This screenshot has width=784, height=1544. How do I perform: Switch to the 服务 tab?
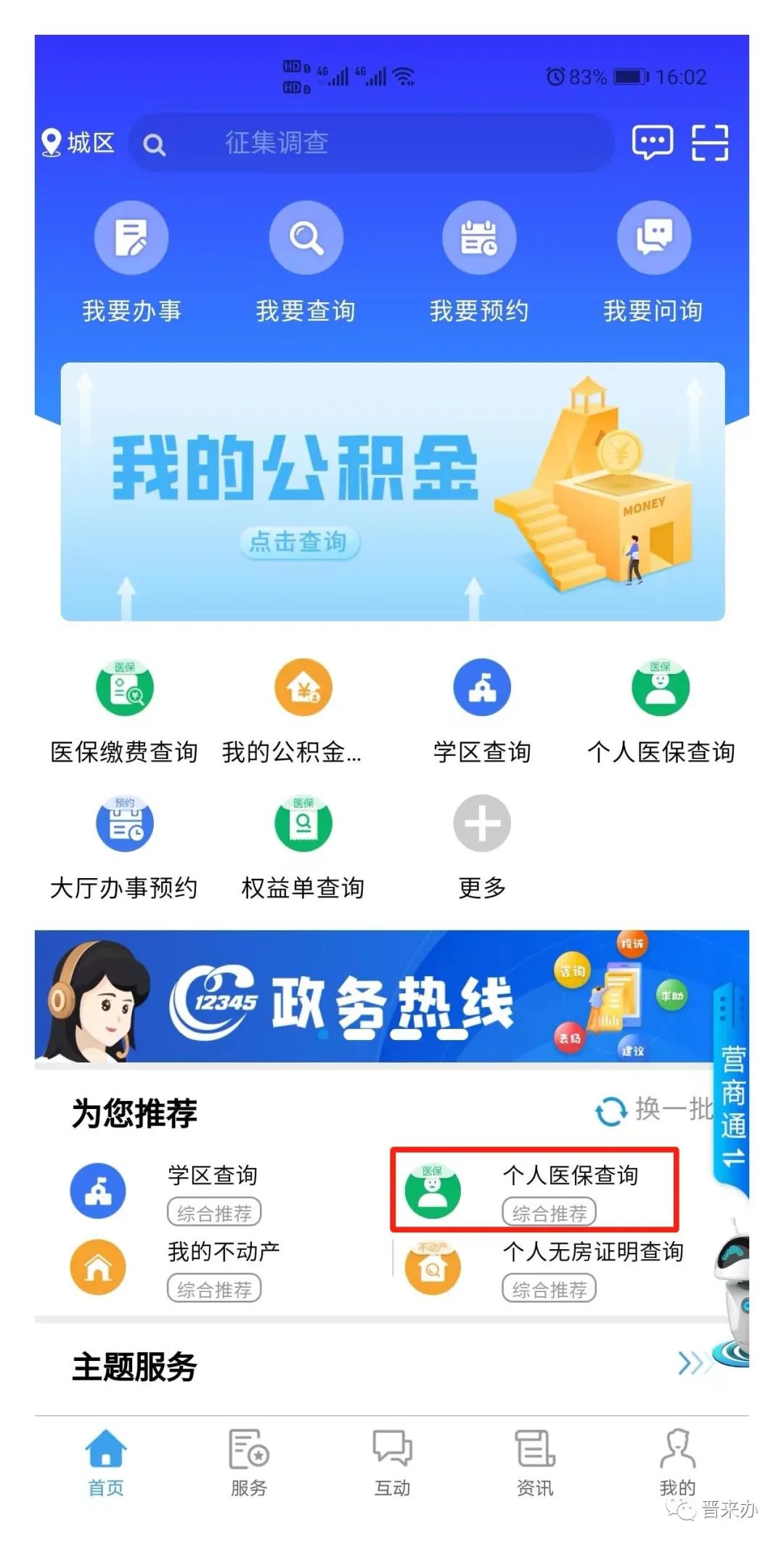tap(249, 1463)
